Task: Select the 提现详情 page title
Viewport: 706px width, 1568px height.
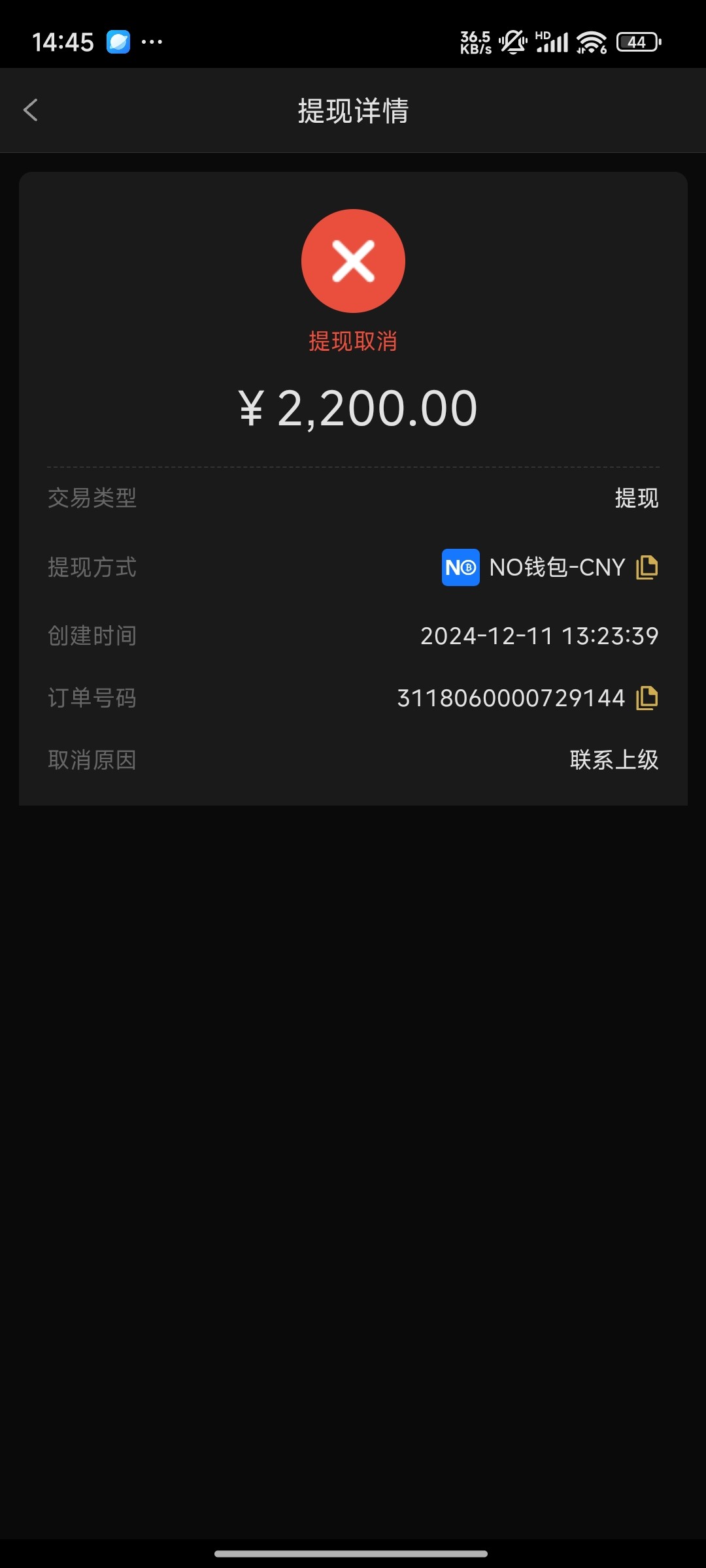Action: [353, 112]
